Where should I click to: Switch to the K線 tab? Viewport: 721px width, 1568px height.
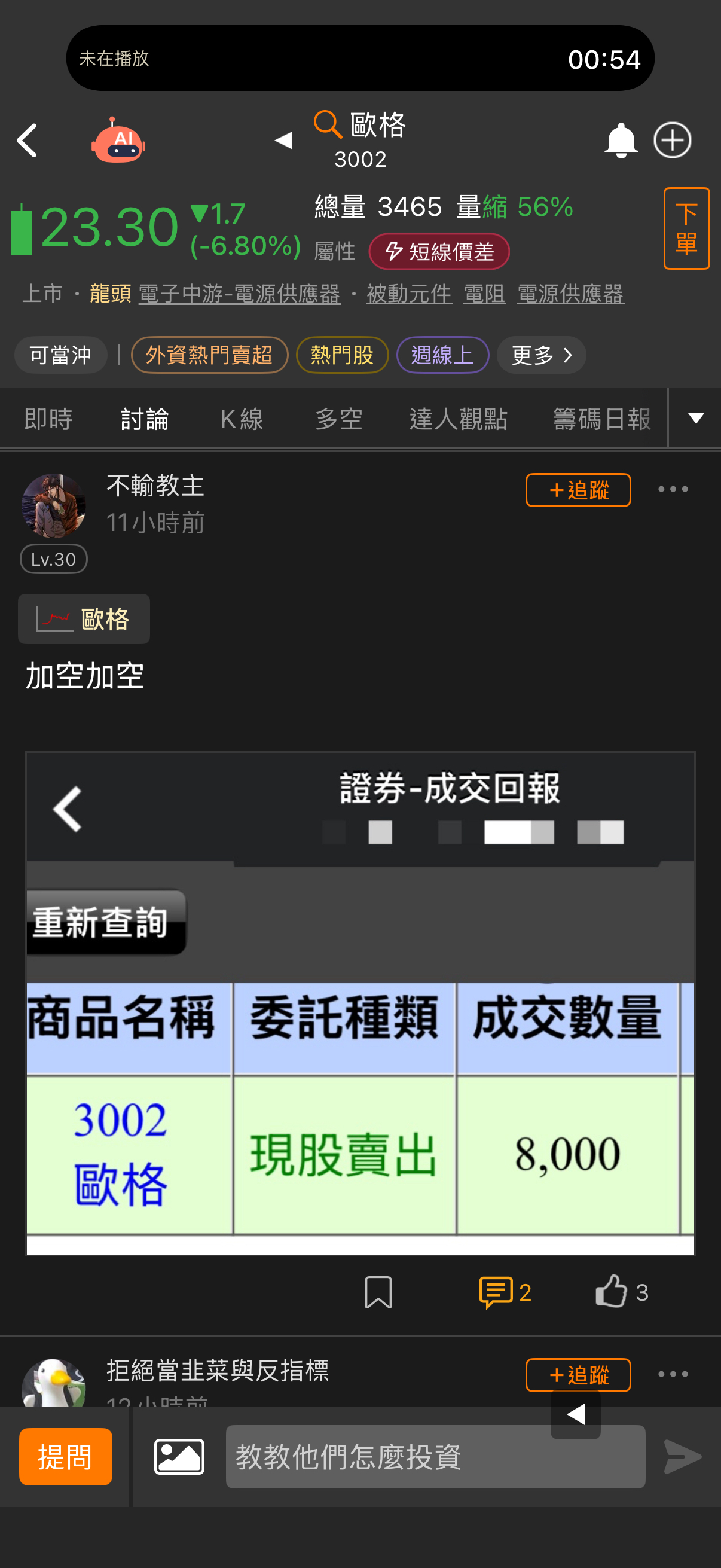point(242,419)
